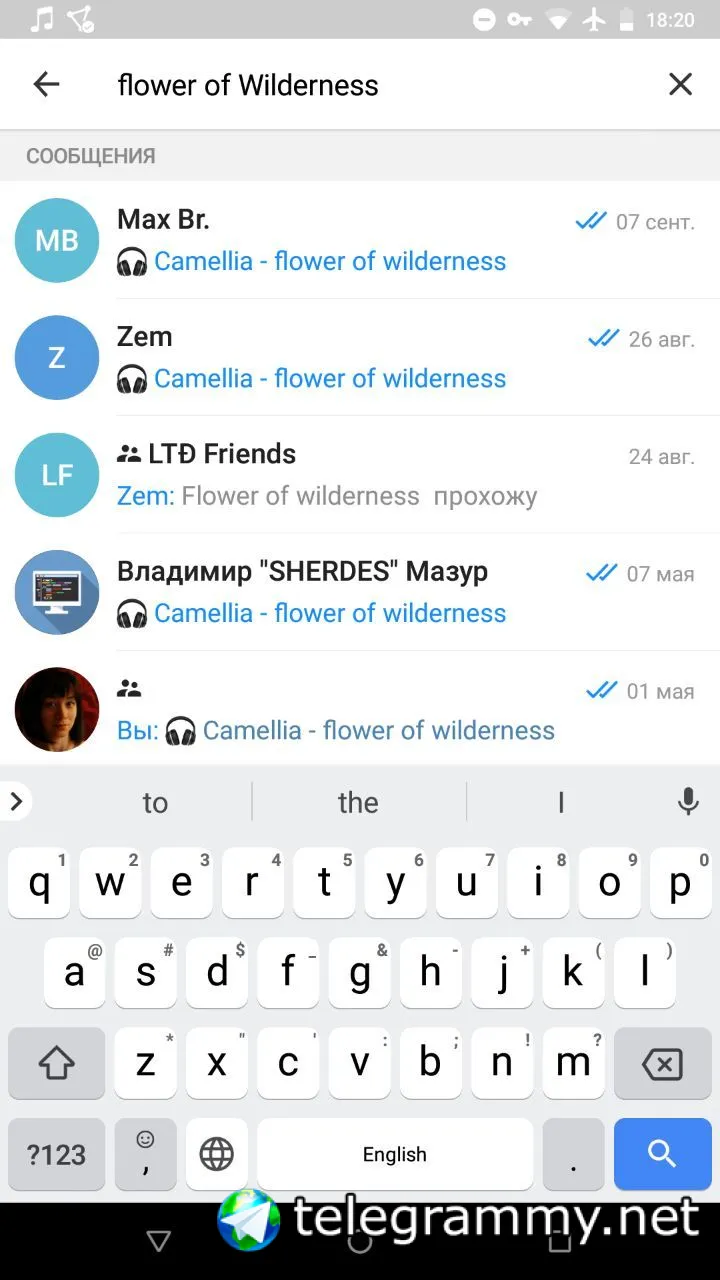720x1280 pixels.
Task: Open the Владимир "SHERDES" Мазур result
Action: pyautogui.click(x=360, y=592)
